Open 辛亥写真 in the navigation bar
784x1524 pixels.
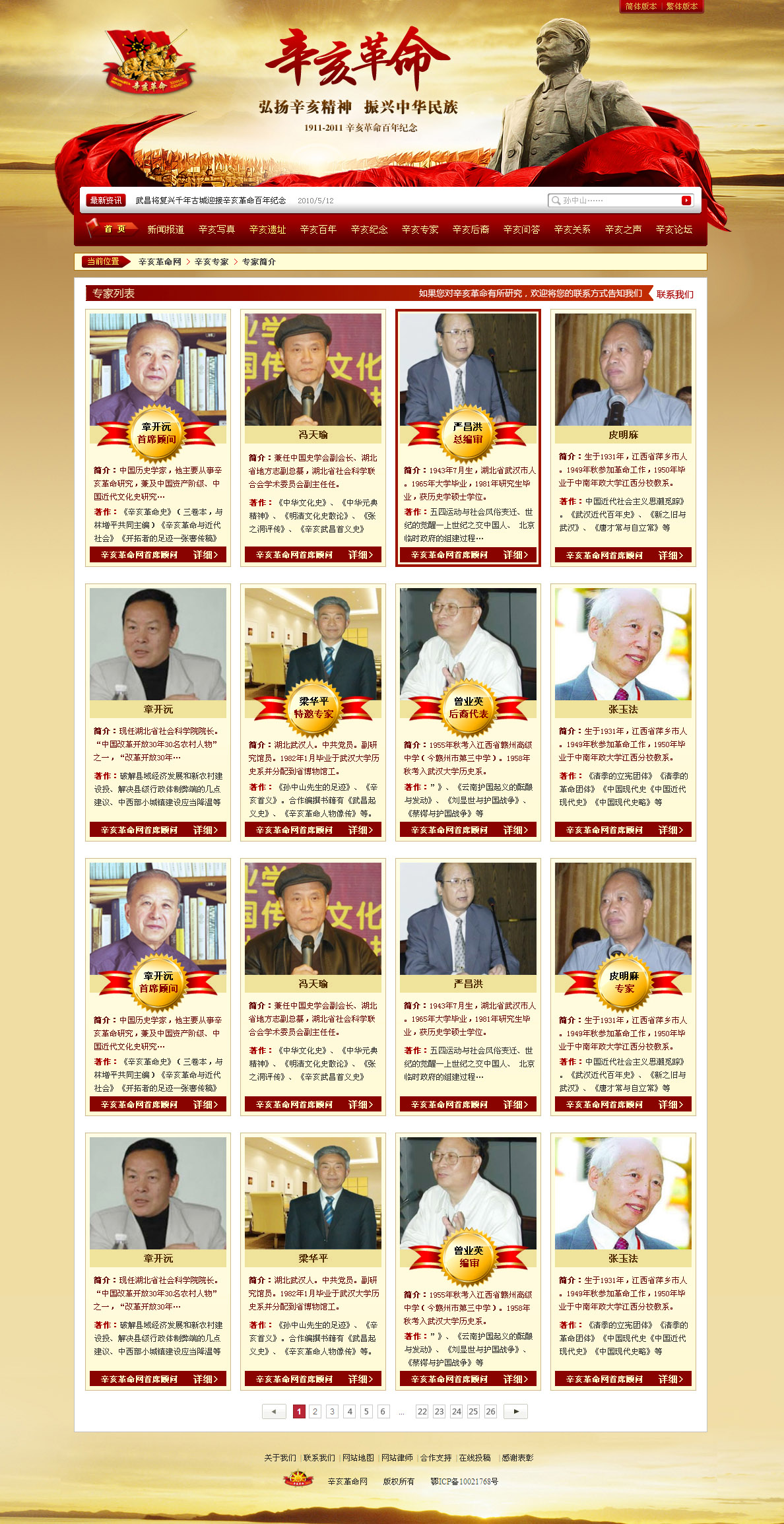(216, 229)
